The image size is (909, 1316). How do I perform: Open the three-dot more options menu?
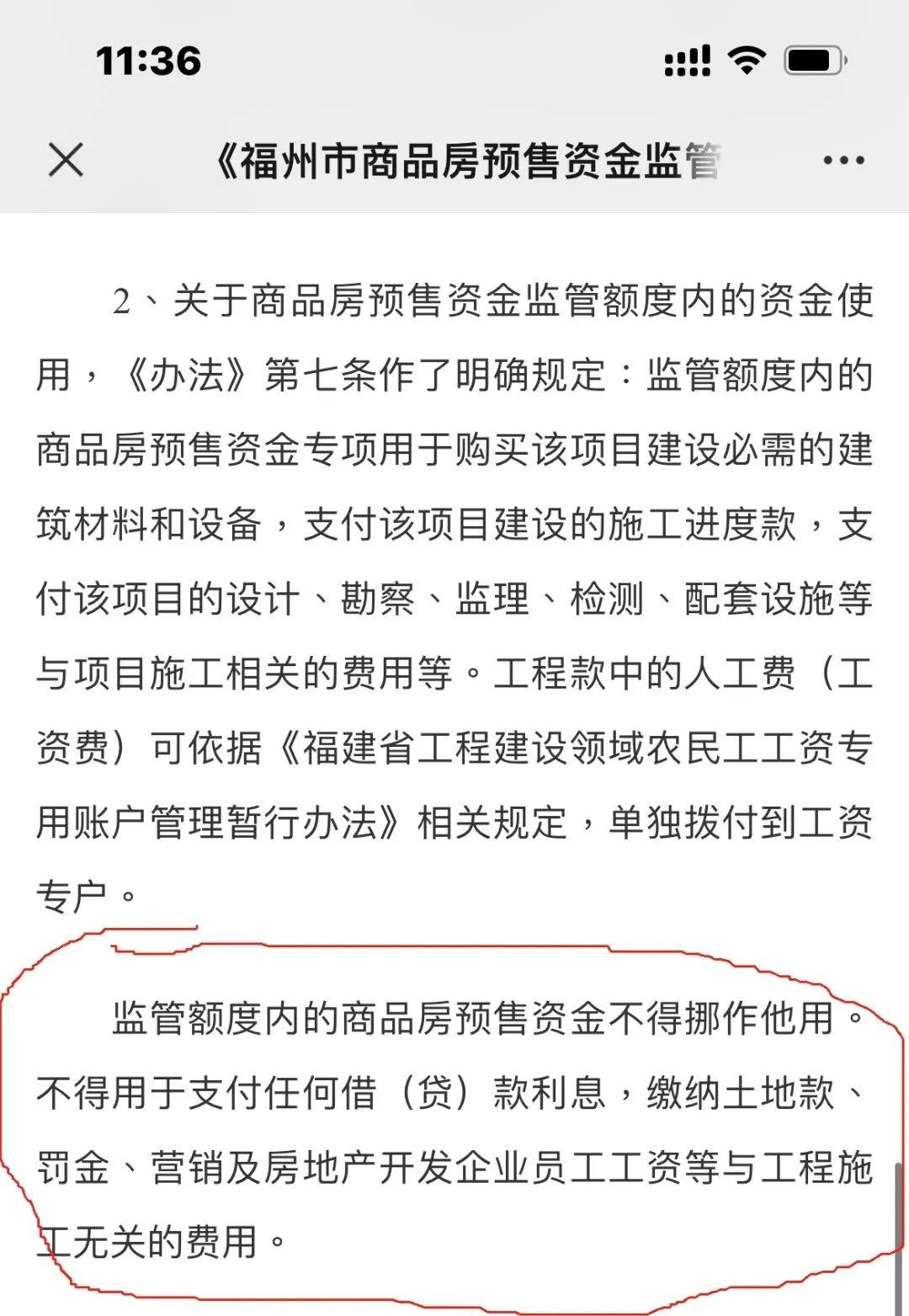point(843,160)
